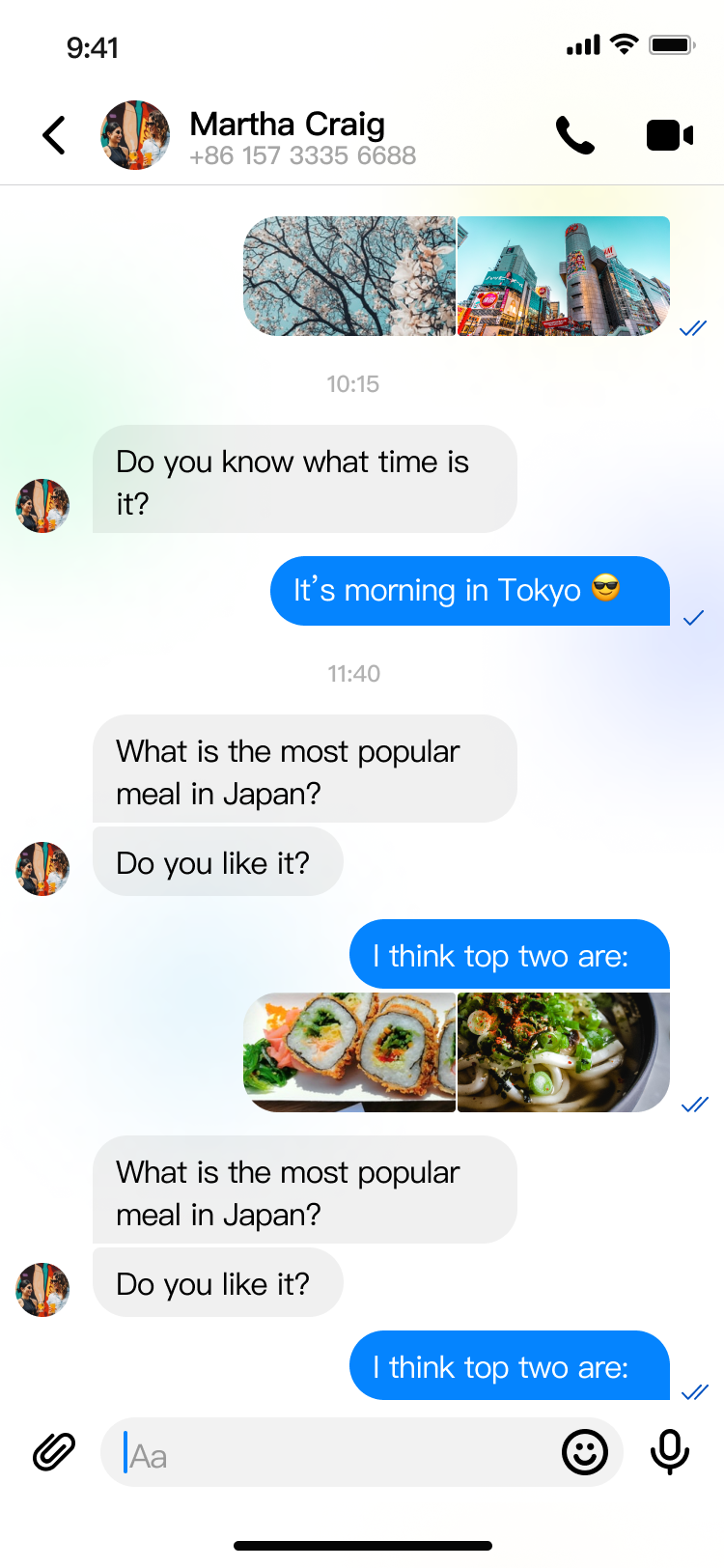Screen dimensions: 724x1568
Task: Open the sushi roll image
Action: point(352,1051)
